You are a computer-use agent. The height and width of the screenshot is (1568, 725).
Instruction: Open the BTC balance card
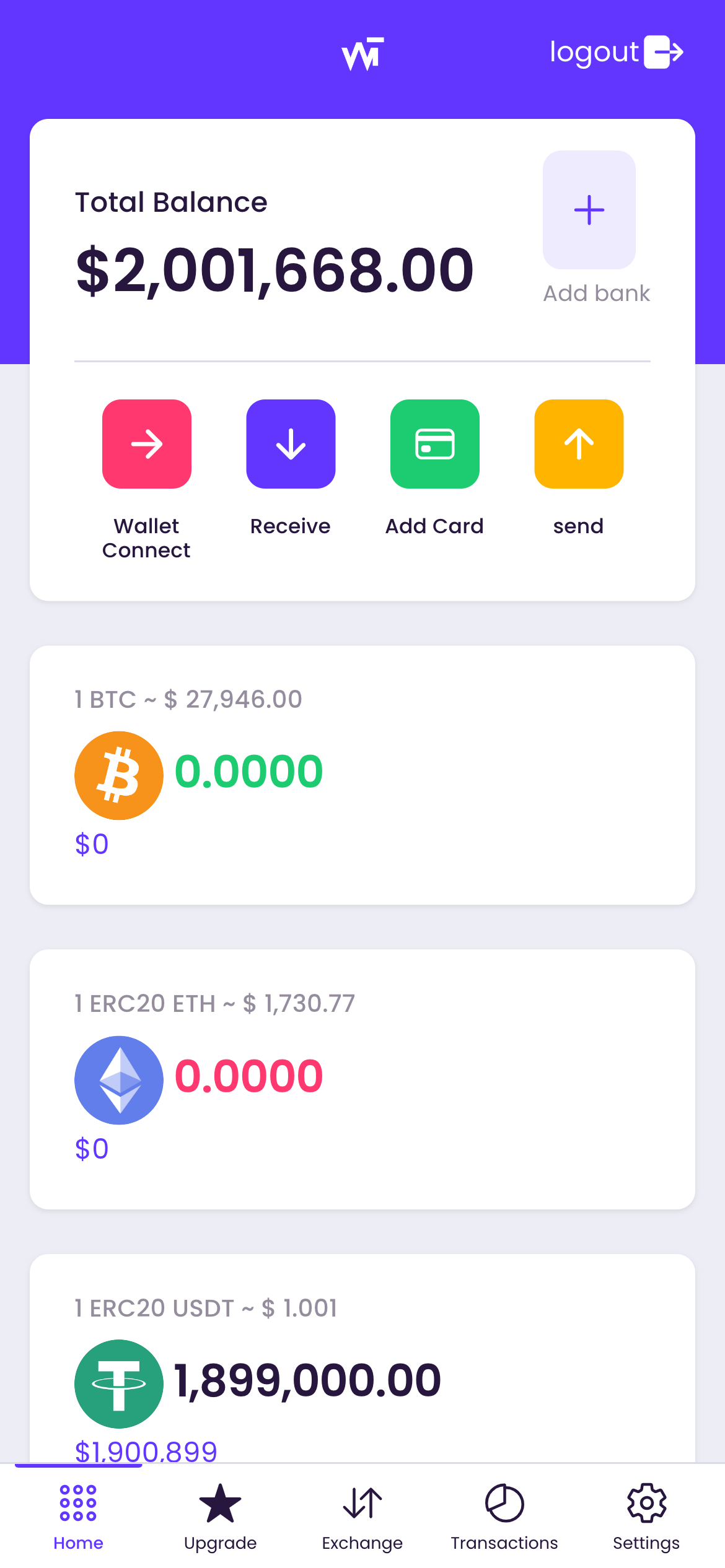[x=362, y=774]
